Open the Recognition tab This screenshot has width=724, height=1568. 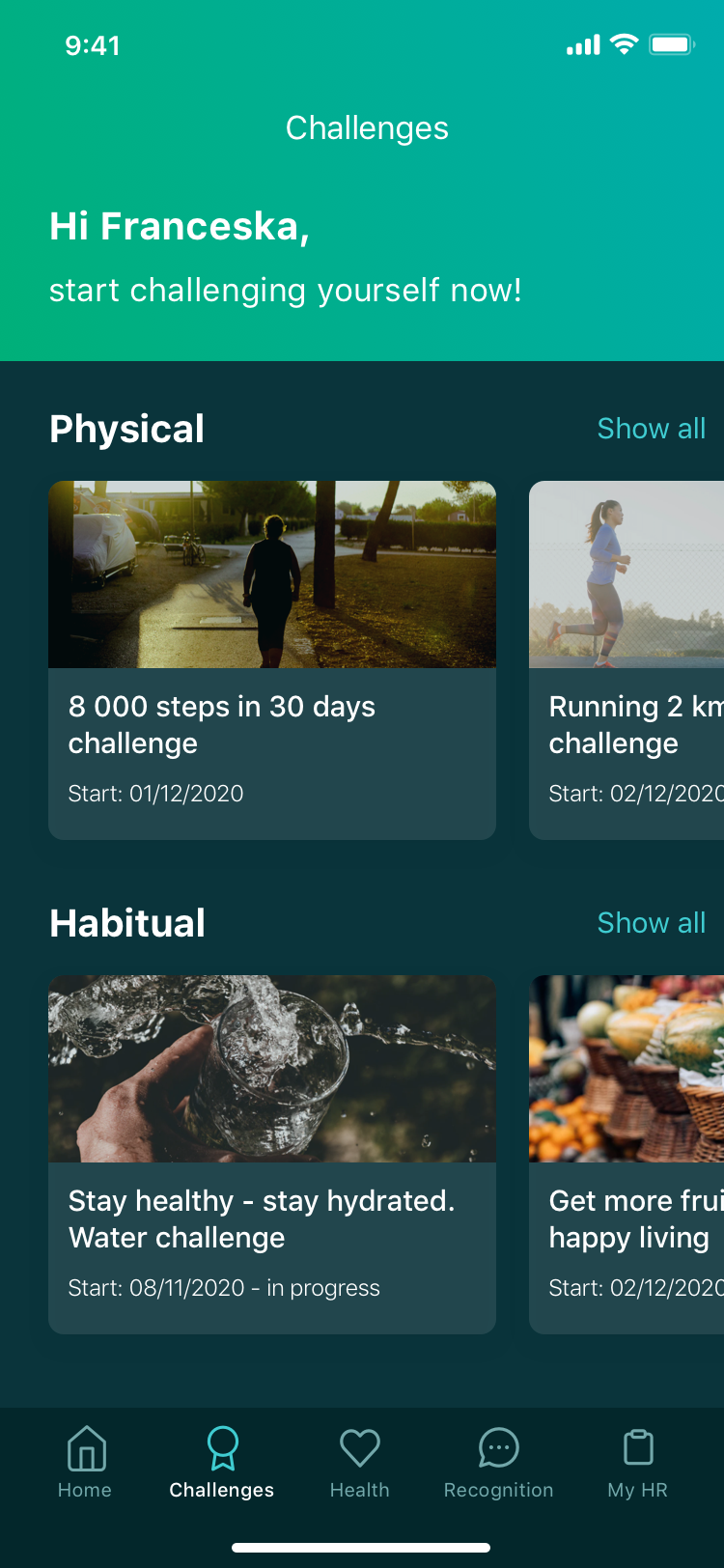tap(498, 1462)
